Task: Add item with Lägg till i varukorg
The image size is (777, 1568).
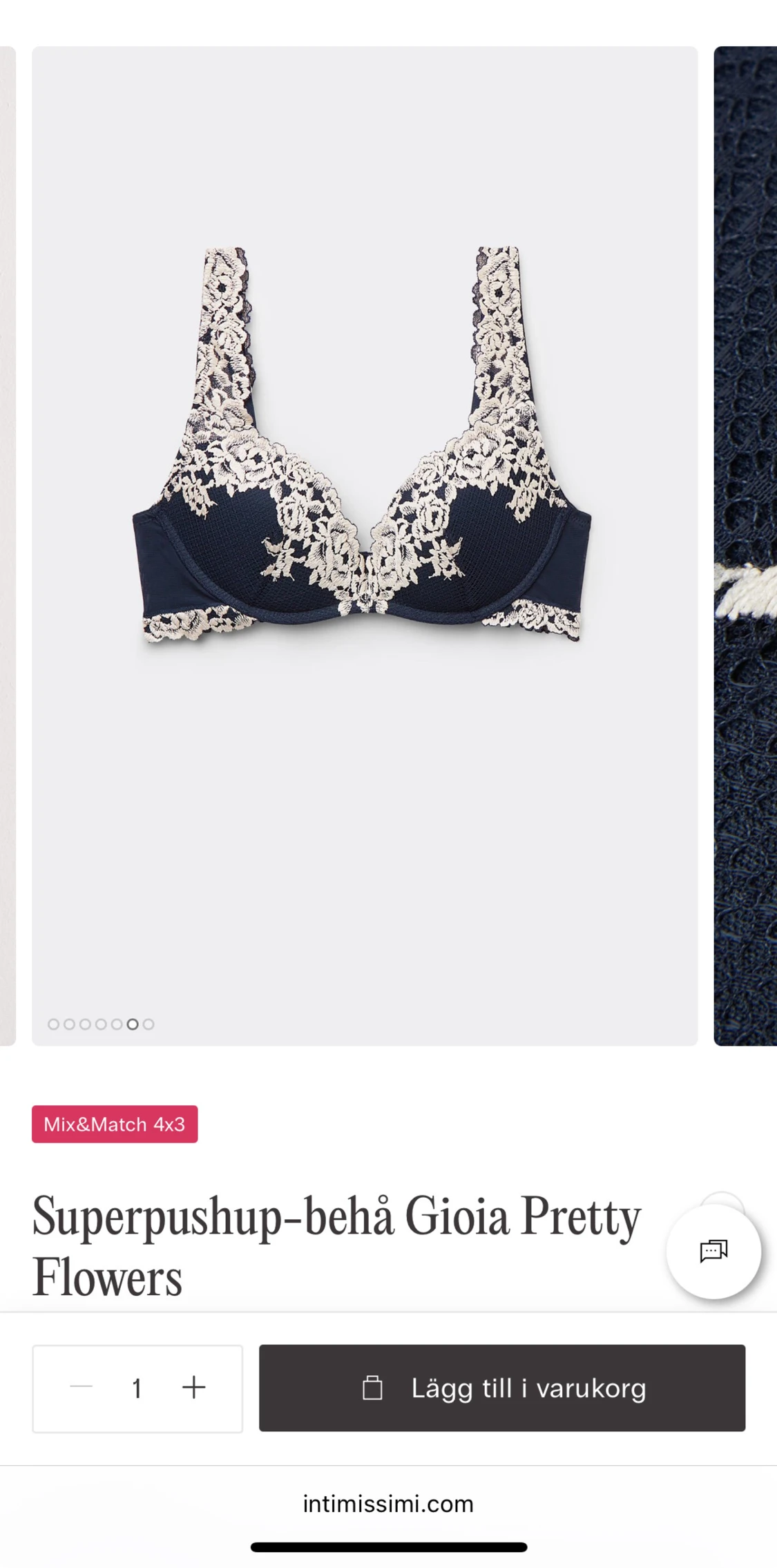Action: 502,1388
